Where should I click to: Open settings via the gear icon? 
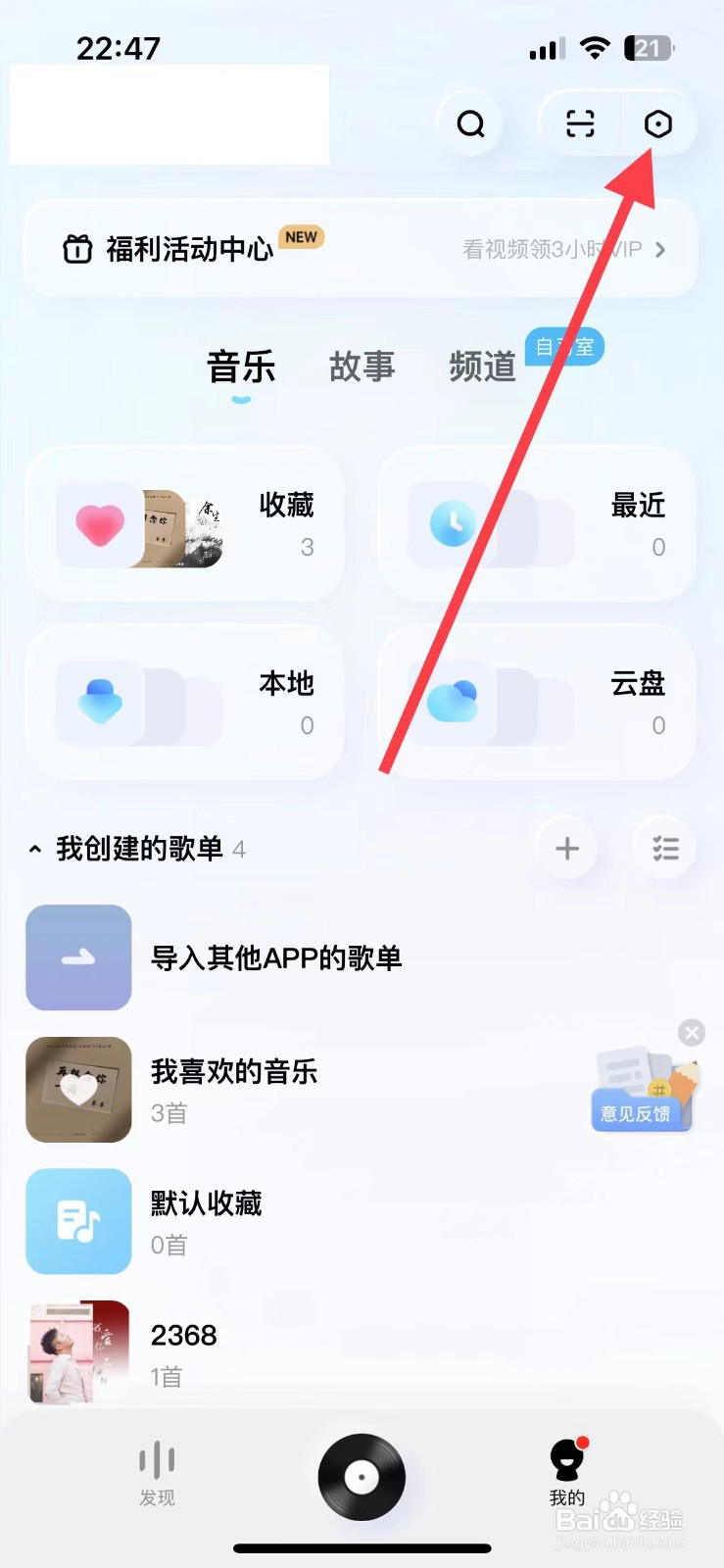(657, 123)
